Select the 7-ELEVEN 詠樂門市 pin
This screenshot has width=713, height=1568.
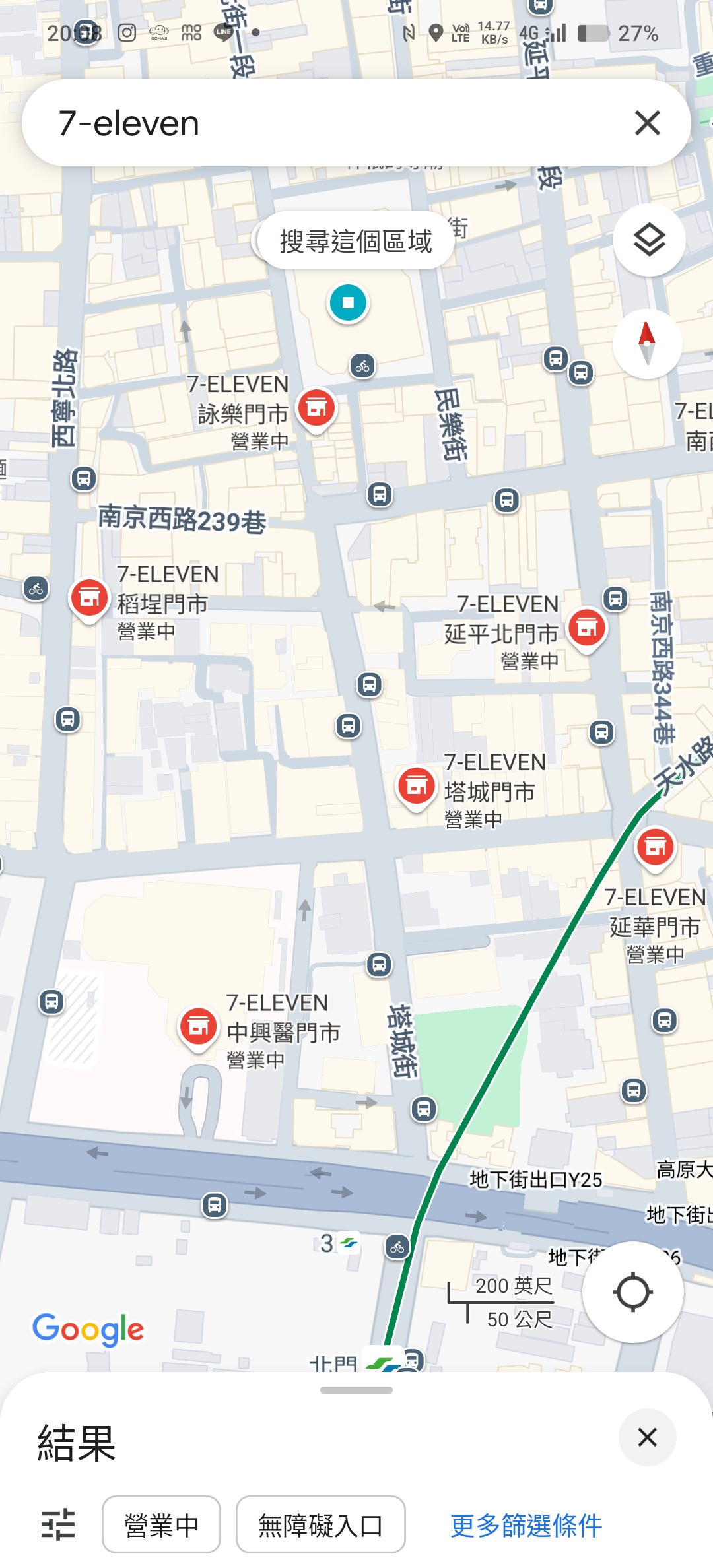[317, 408]
